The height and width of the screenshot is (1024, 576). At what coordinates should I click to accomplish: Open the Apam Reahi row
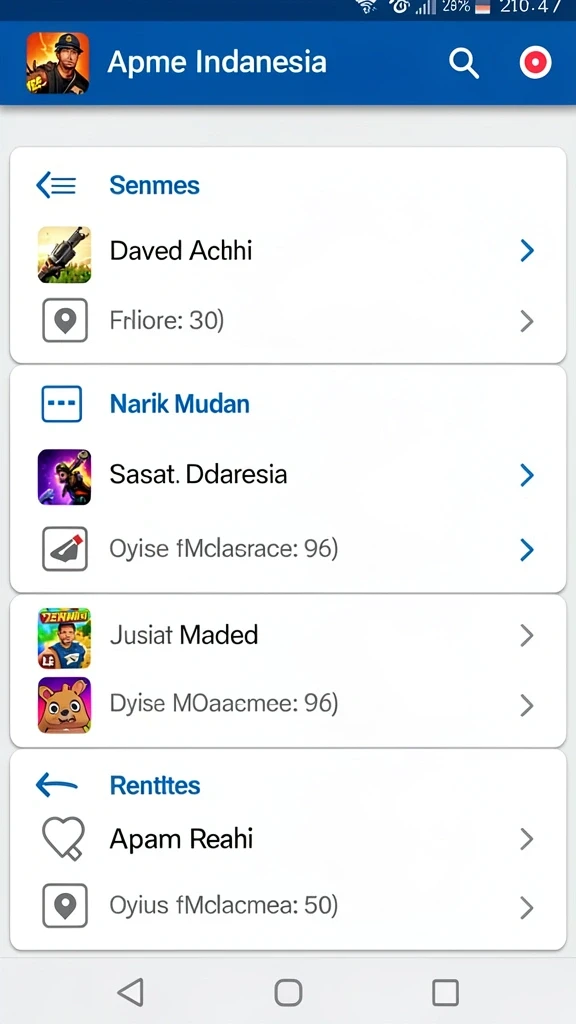click(288, 839)
